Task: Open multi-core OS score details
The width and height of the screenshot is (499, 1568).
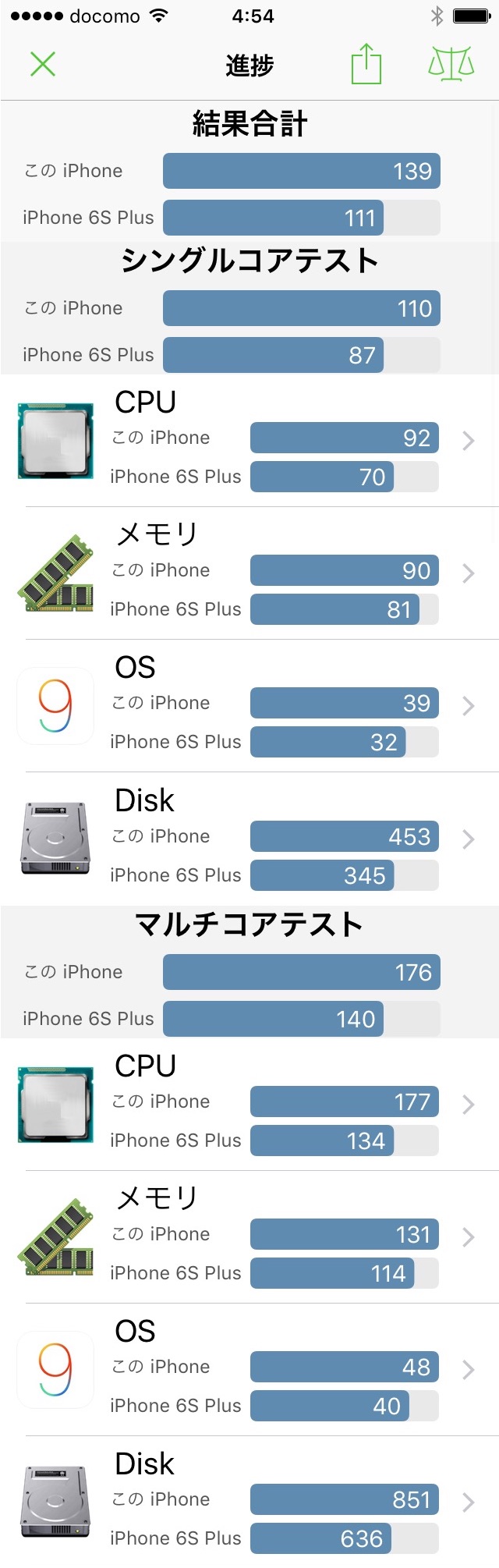Action: click(x=249, y=1370)
